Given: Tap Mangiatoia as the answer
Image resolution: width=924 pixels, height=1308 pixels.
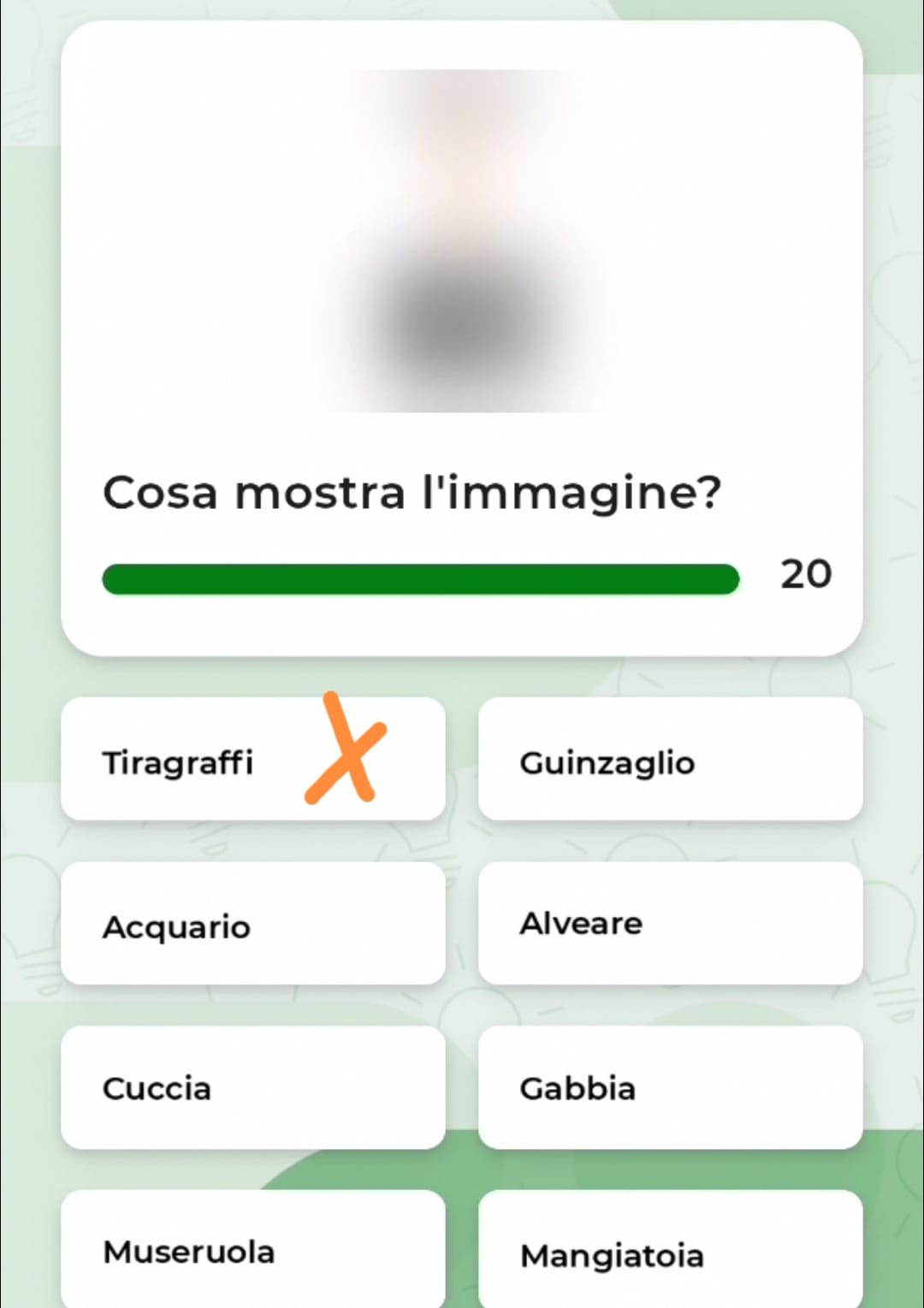Looking at the screenshot, I should pyautogui.click(x=670, y=1252).
